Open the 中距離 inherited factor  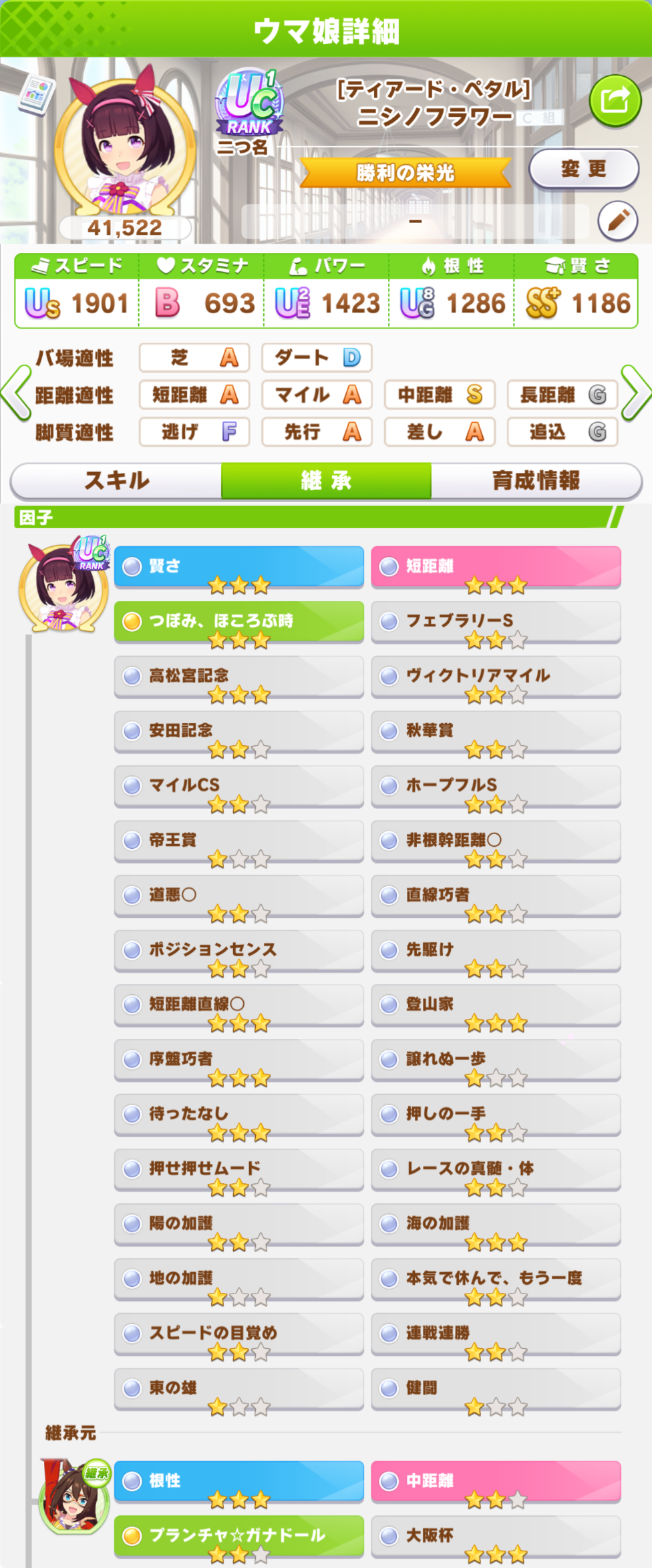pos(496,1481)
